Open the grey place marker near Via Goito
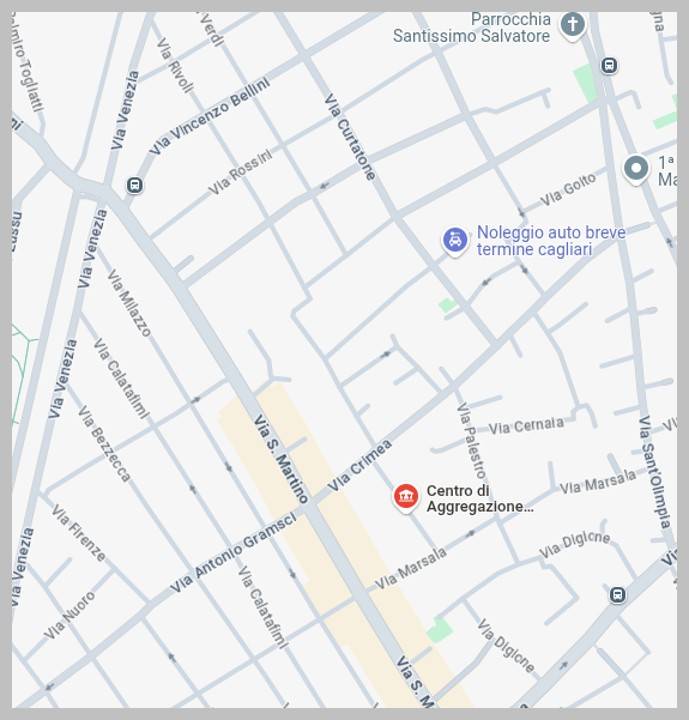 click(636, 169)
